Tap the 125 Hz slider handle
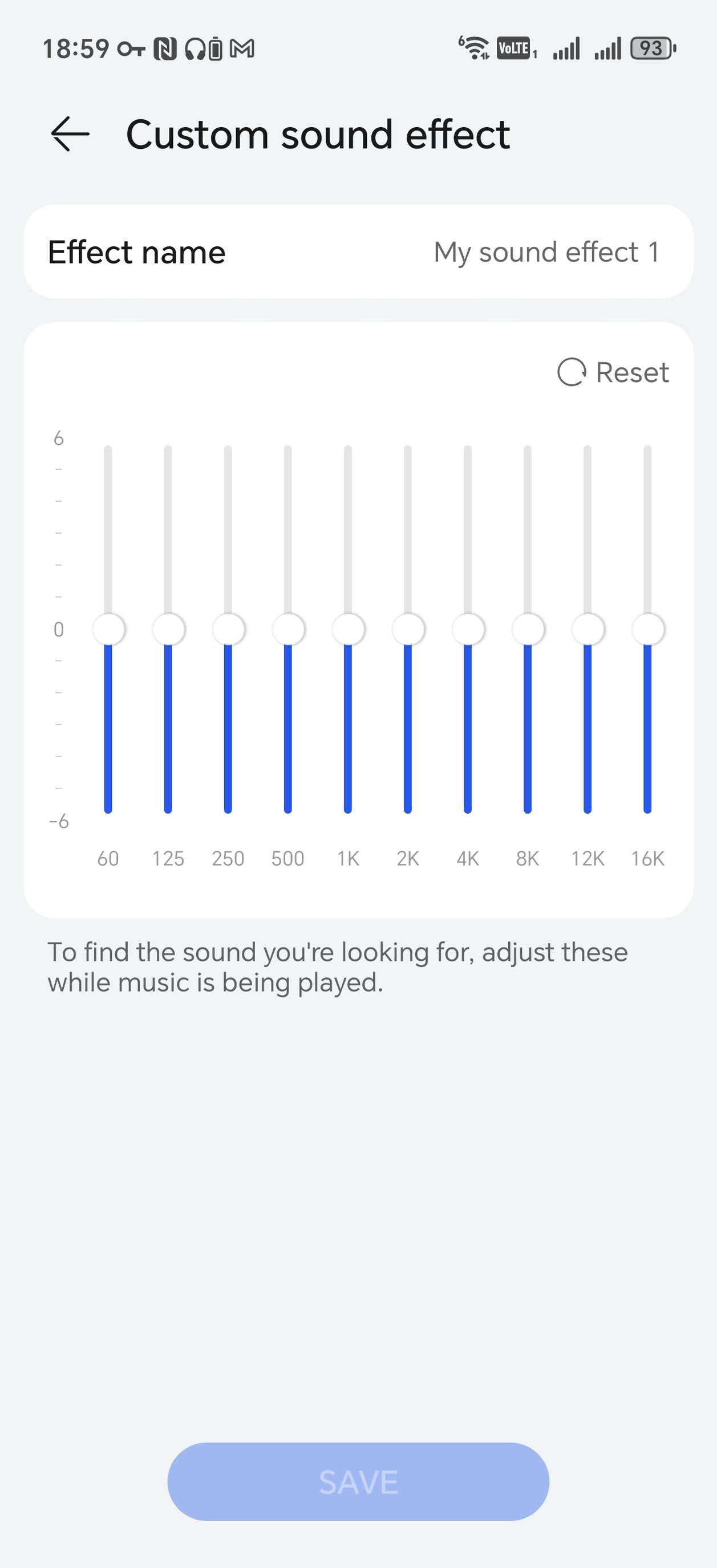 [x=168, y=629]
